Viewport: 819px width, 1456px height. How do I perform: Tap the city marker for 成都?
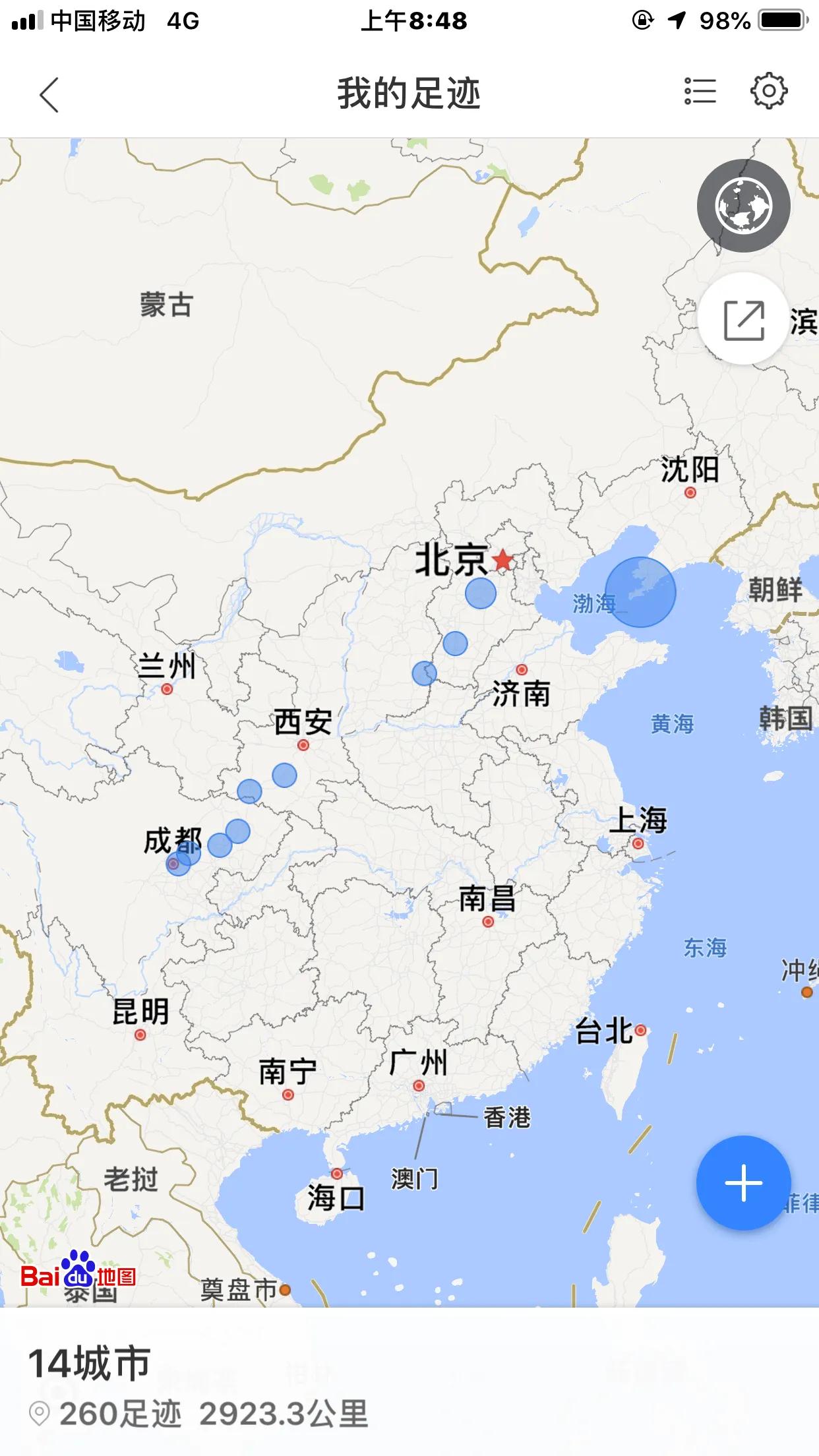click(x=173, y=864)
